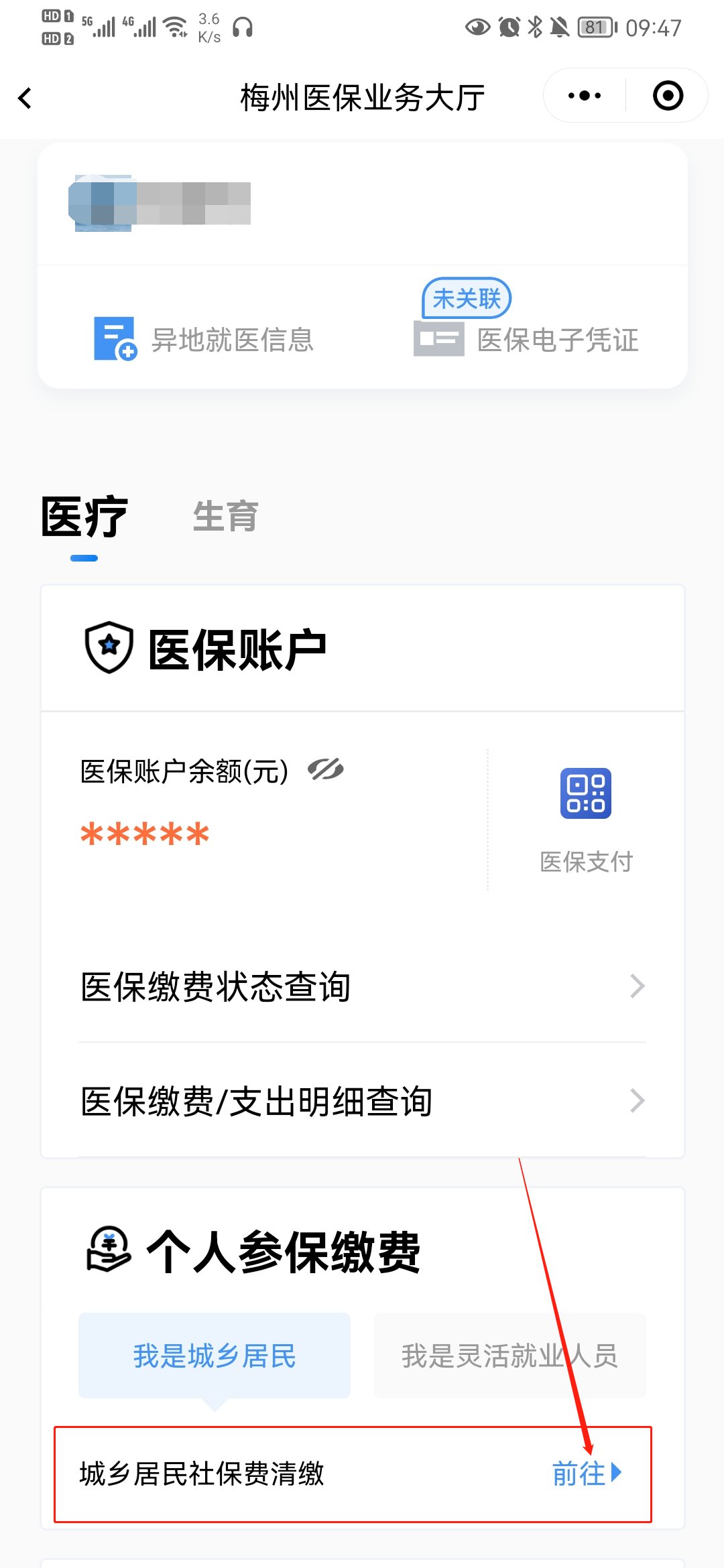Tap 前往 for 城乡居民社保费清缴
724x1568 pixels.
point(587,1474)
